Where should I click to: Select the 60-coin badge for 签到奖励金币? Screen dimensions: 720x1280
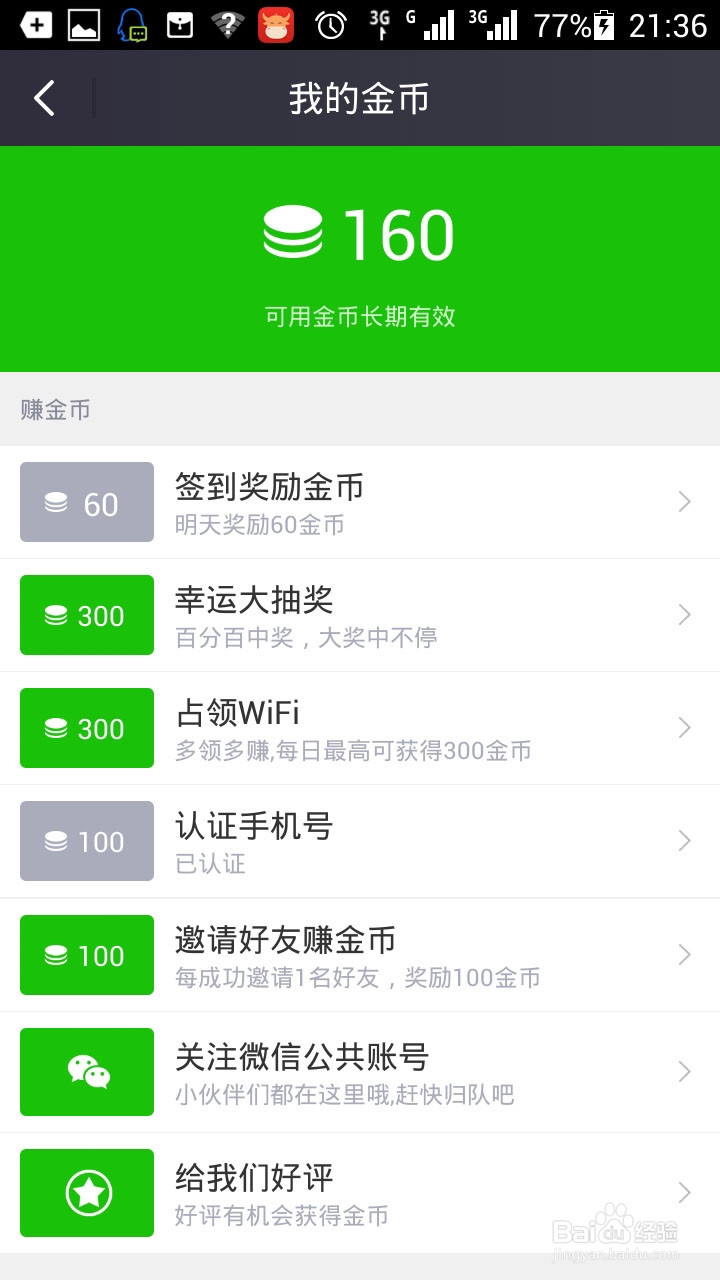(x=86, y=501)
